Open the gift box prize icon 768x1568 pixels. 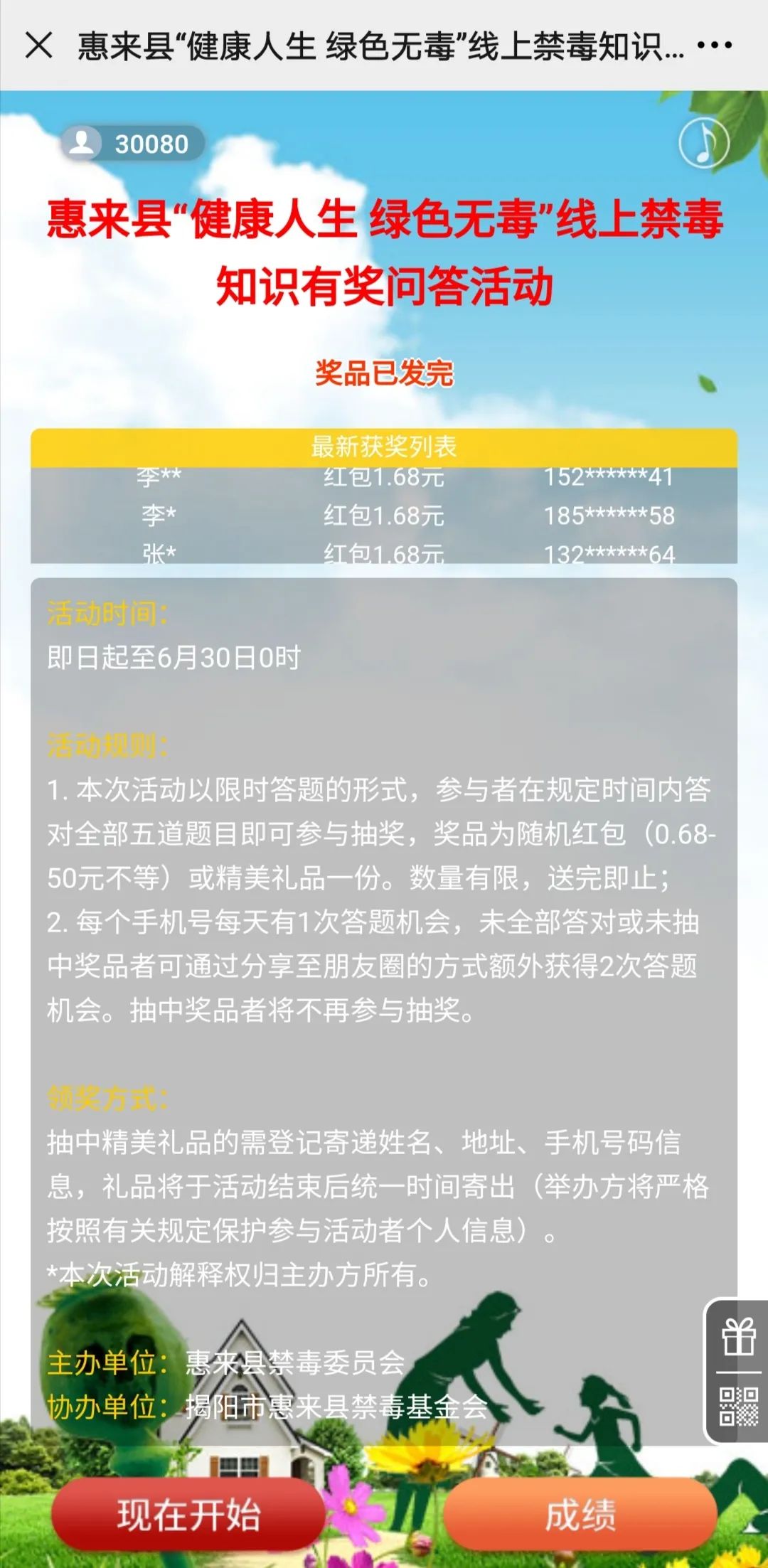coord(739,1338)
